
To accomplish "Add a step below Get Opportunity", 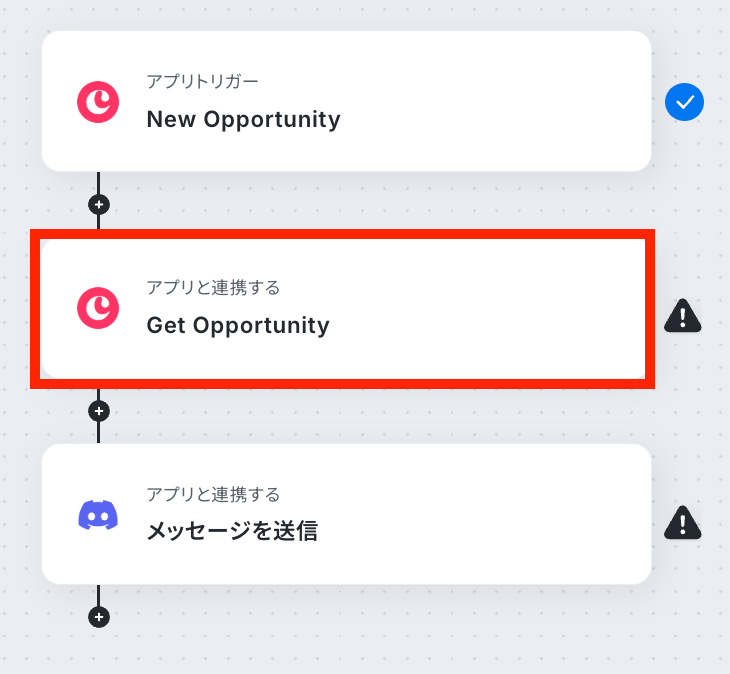I will (x=98, y=411).
